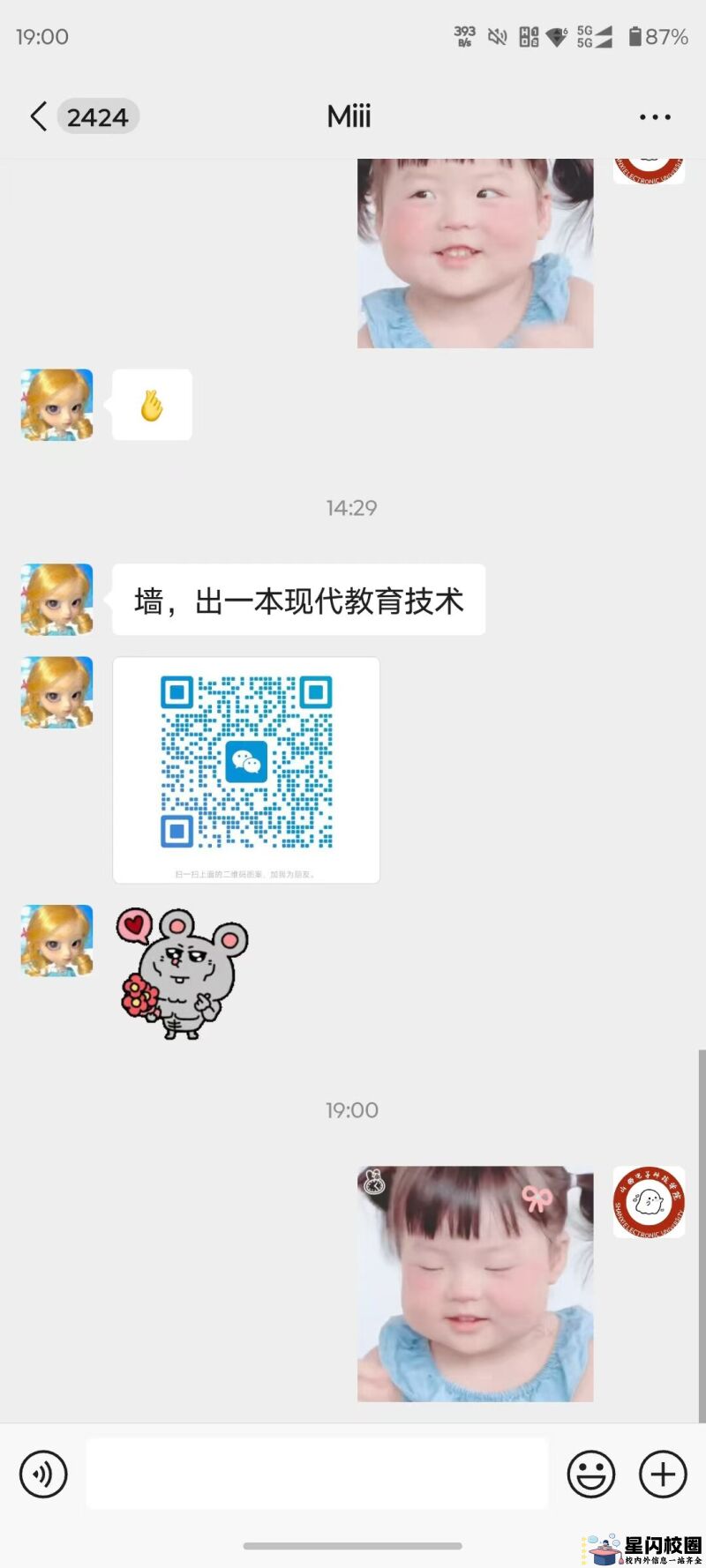
Task: Open my avatar beside the sleeping baby image
Action: [649, 1202]
